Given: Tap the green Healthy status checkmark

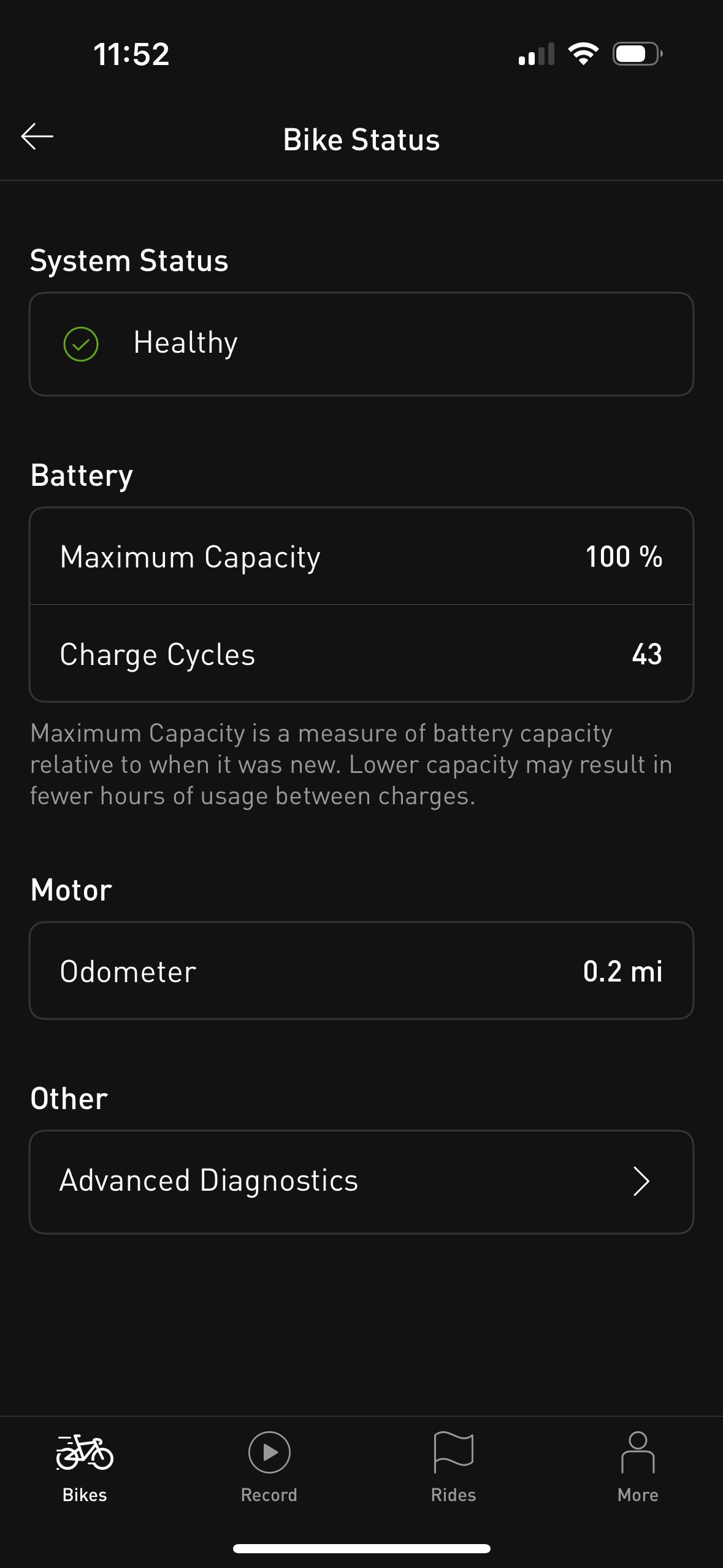Looking at the screenshot, I should coord(82,343).
